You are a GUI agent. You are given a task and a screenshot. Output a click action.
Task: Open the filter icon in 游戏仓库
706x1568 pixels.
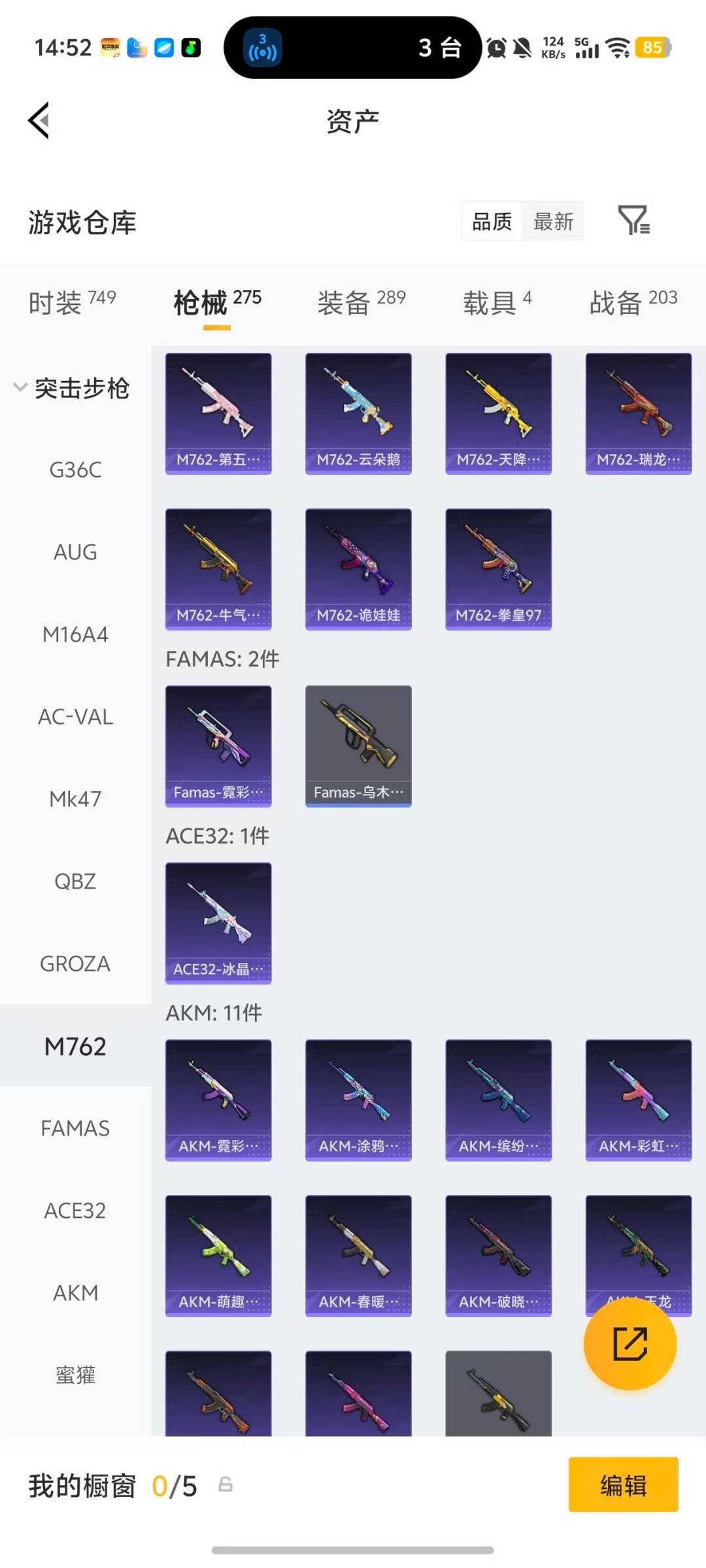tap(633, 221)
